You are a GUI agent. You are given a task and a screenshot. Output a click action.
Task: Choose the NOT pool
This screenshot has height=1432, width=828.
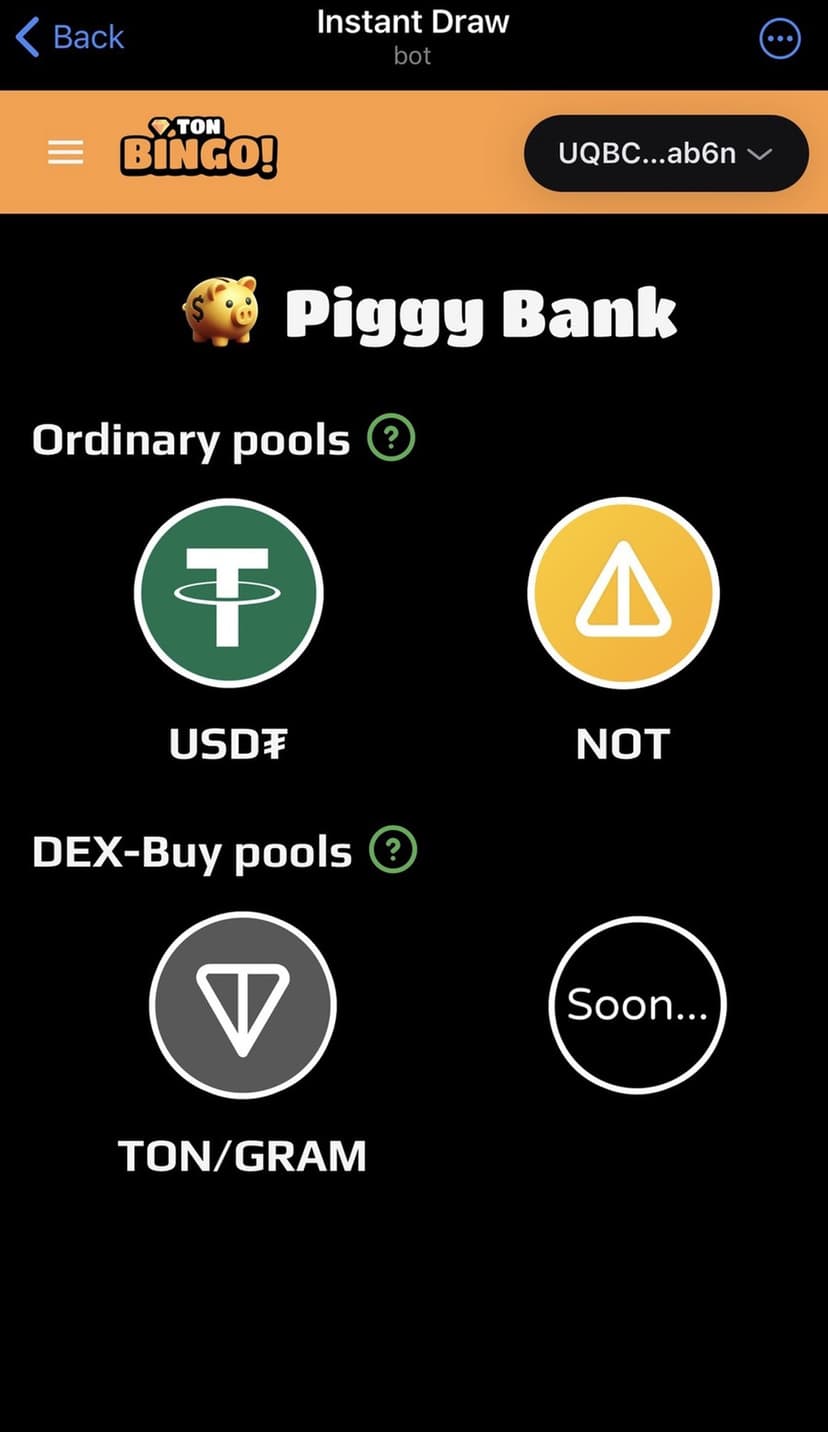(x=622, y=593)
